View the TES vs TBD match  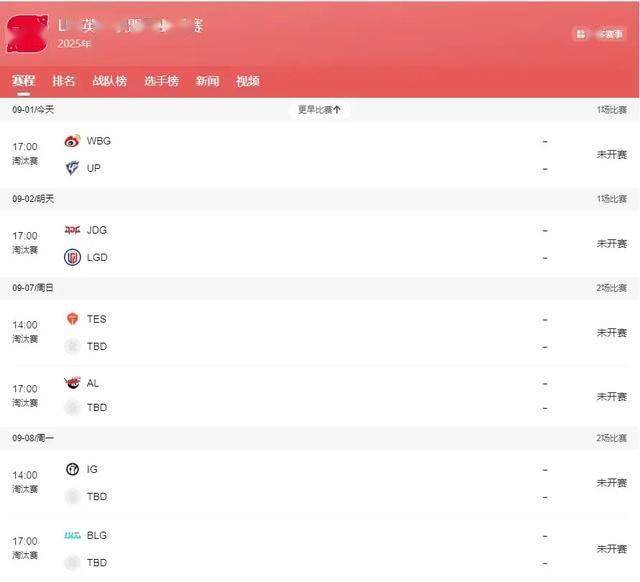(x=320, y=332)
